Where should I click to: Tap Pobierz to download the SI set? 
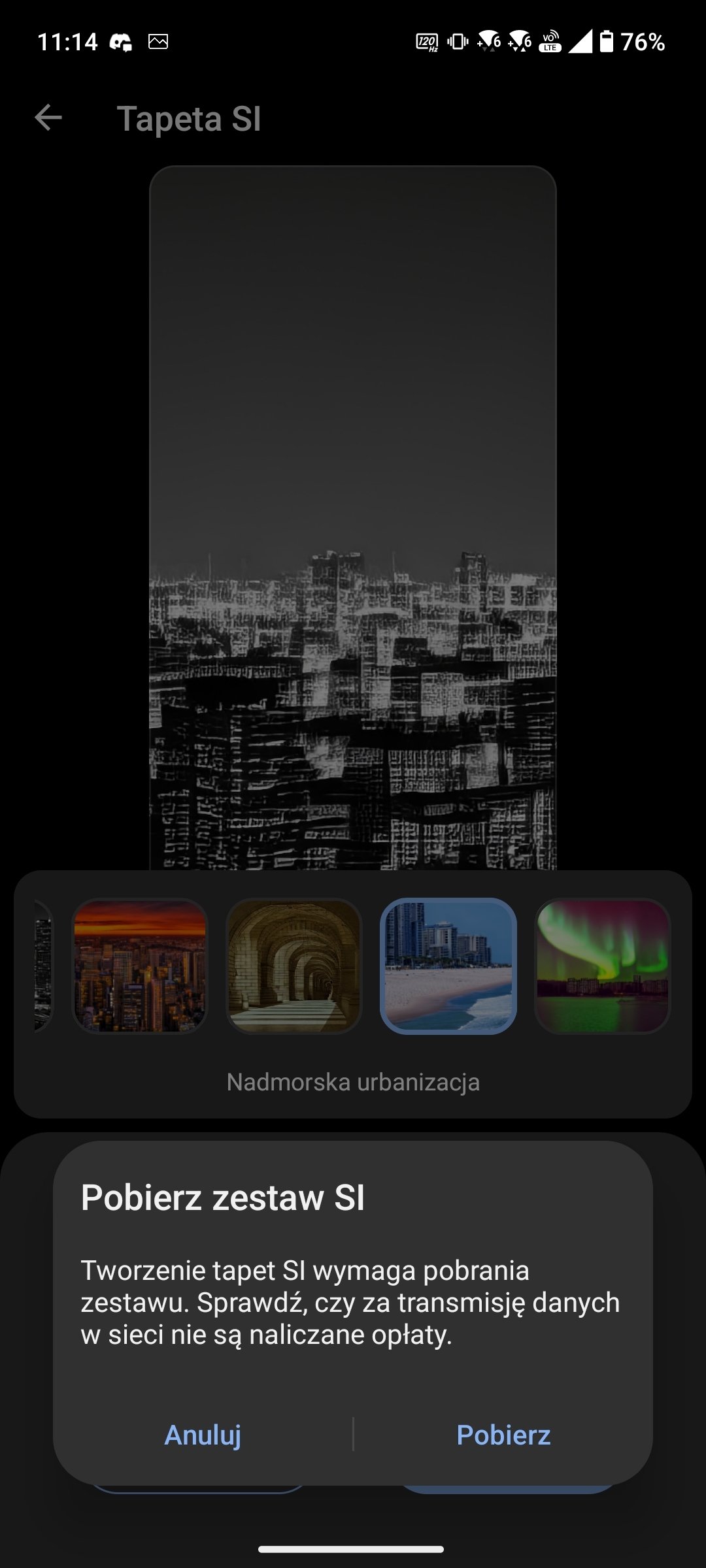click(x=503, y=1435)
